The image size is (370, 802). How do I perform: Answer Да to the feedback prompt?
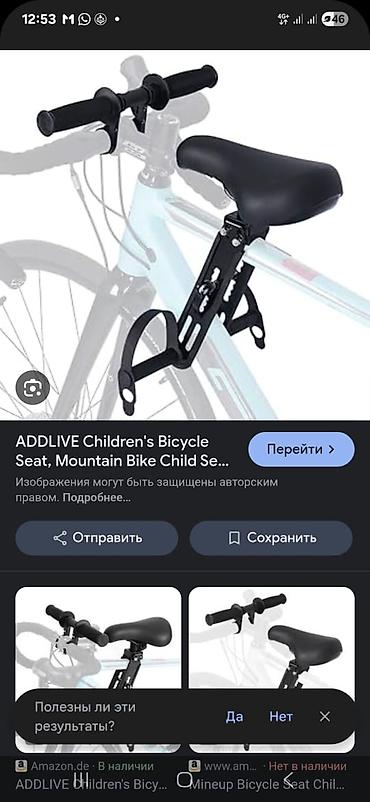[x=234, y=717]
